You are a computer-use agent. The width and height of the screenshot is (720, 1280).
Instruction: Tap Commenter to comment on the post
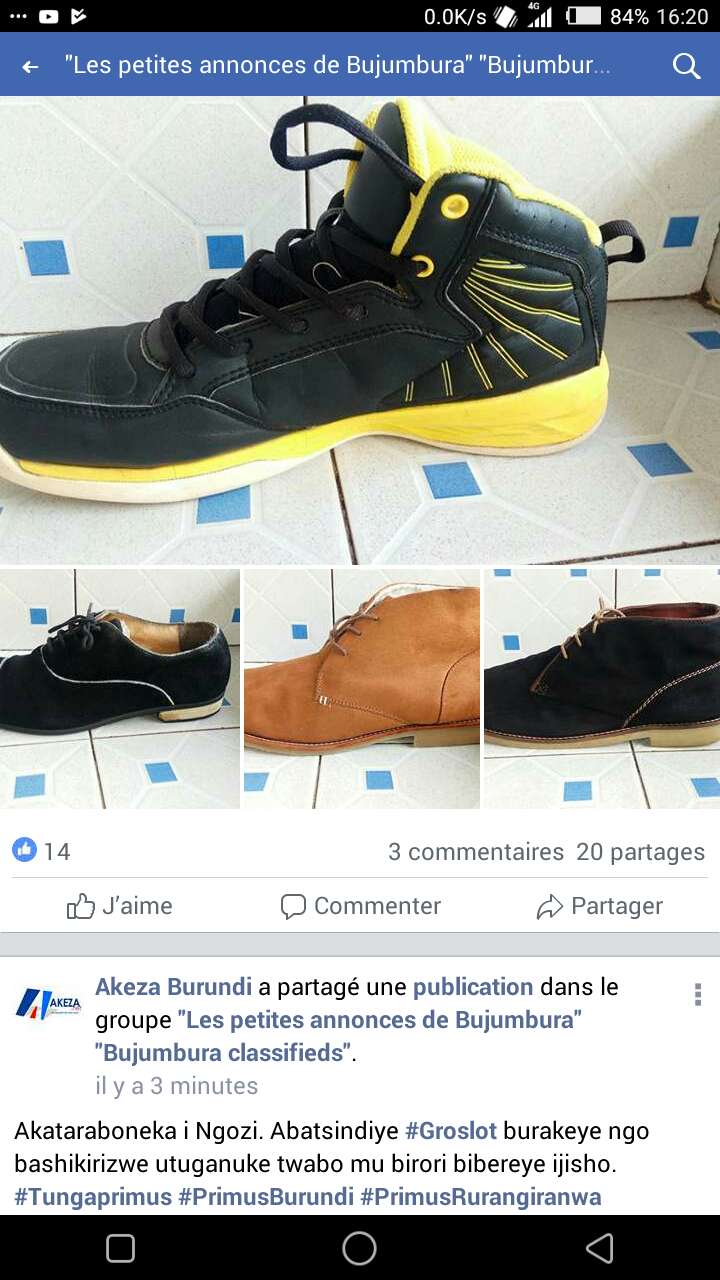tap(360, 906)
